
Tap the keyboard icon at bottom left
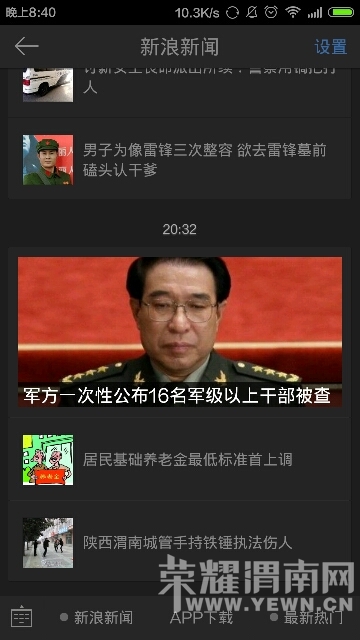(22, 617)
